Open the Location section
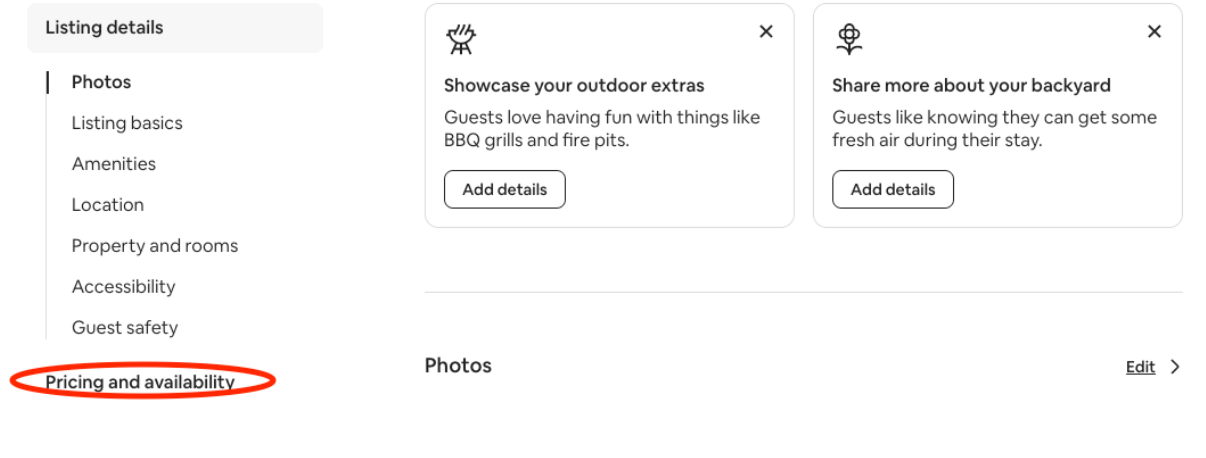 (108, 205)
